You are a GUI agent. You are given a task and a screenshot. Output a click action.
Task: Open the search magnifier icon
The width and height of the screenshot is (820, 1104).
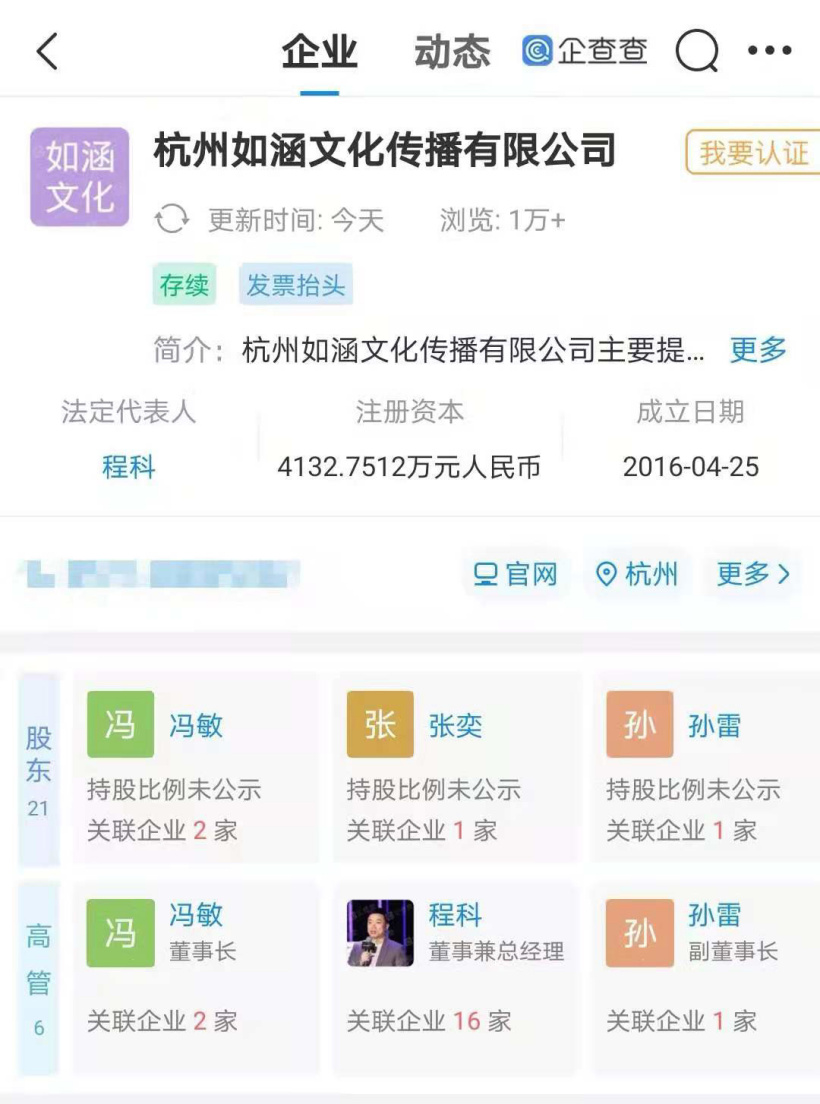tap(697, 52)
